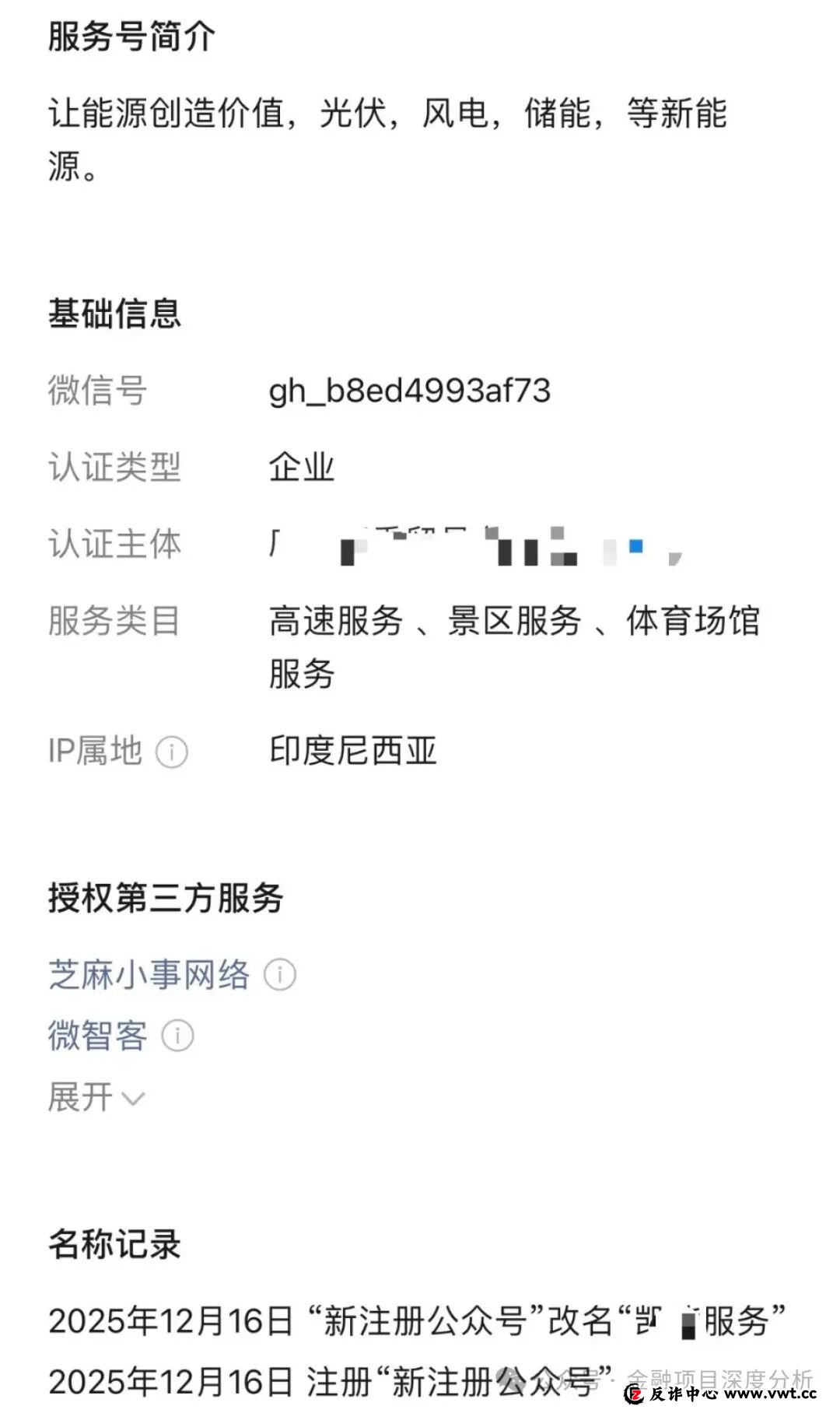840x1413 pixels.
Task: Click the info icon beside 微智客
Action: [177, 1035]
